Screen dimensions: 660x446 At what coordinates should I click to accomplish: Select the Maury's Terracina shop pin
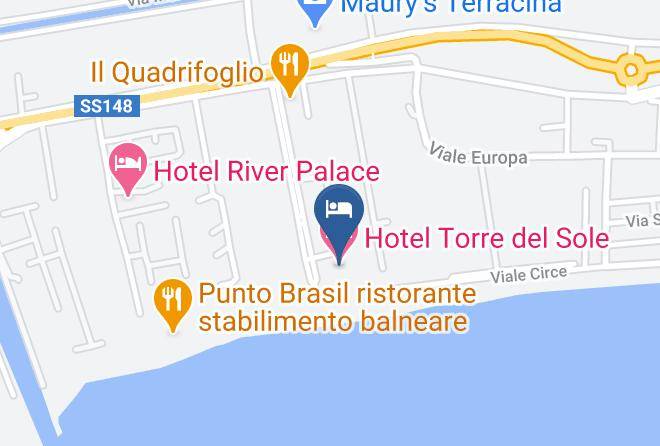click(x=315, y=11)
